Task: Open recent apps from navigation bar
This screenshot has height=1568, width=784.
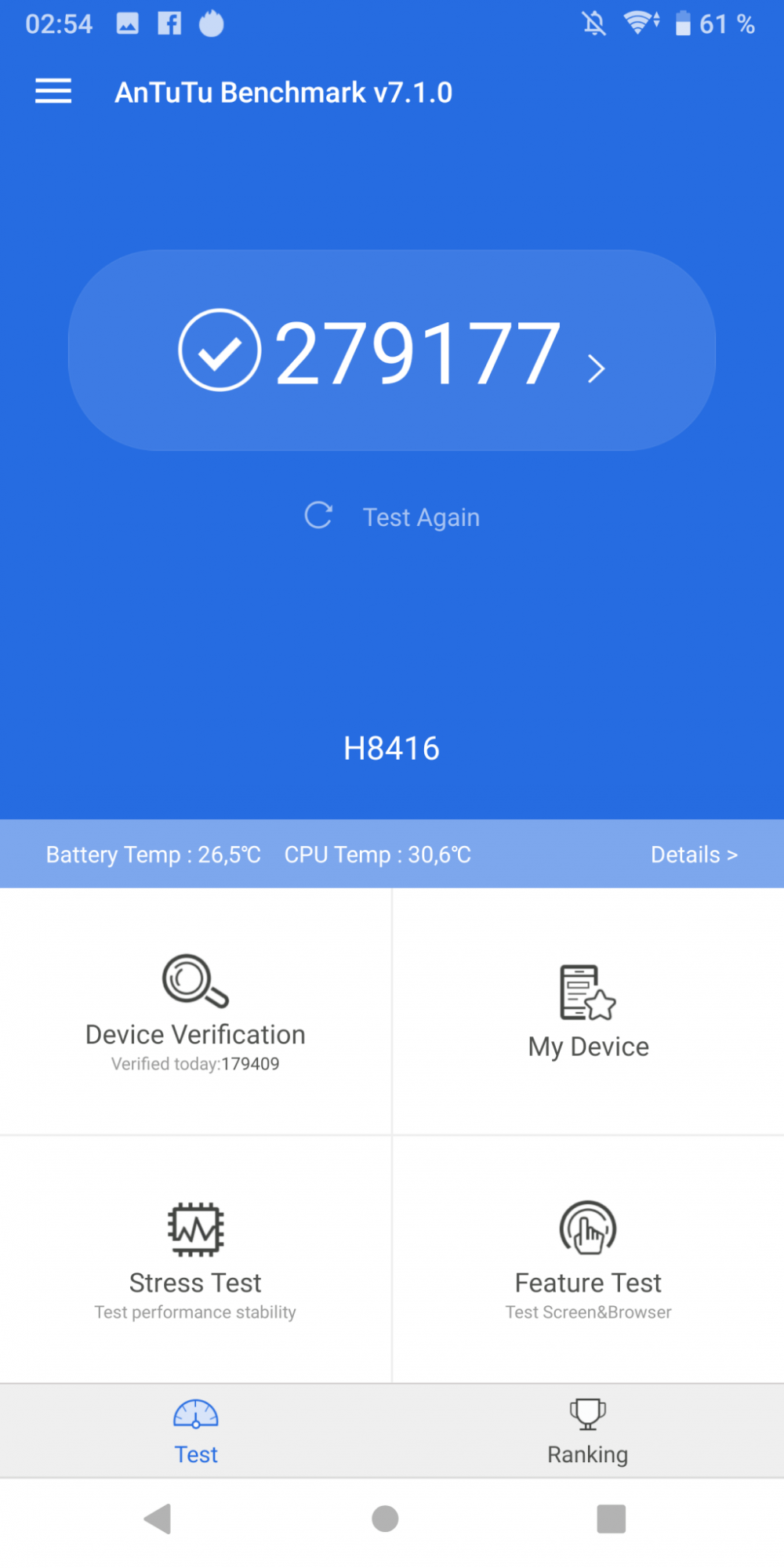Action: click(611, 1519)
